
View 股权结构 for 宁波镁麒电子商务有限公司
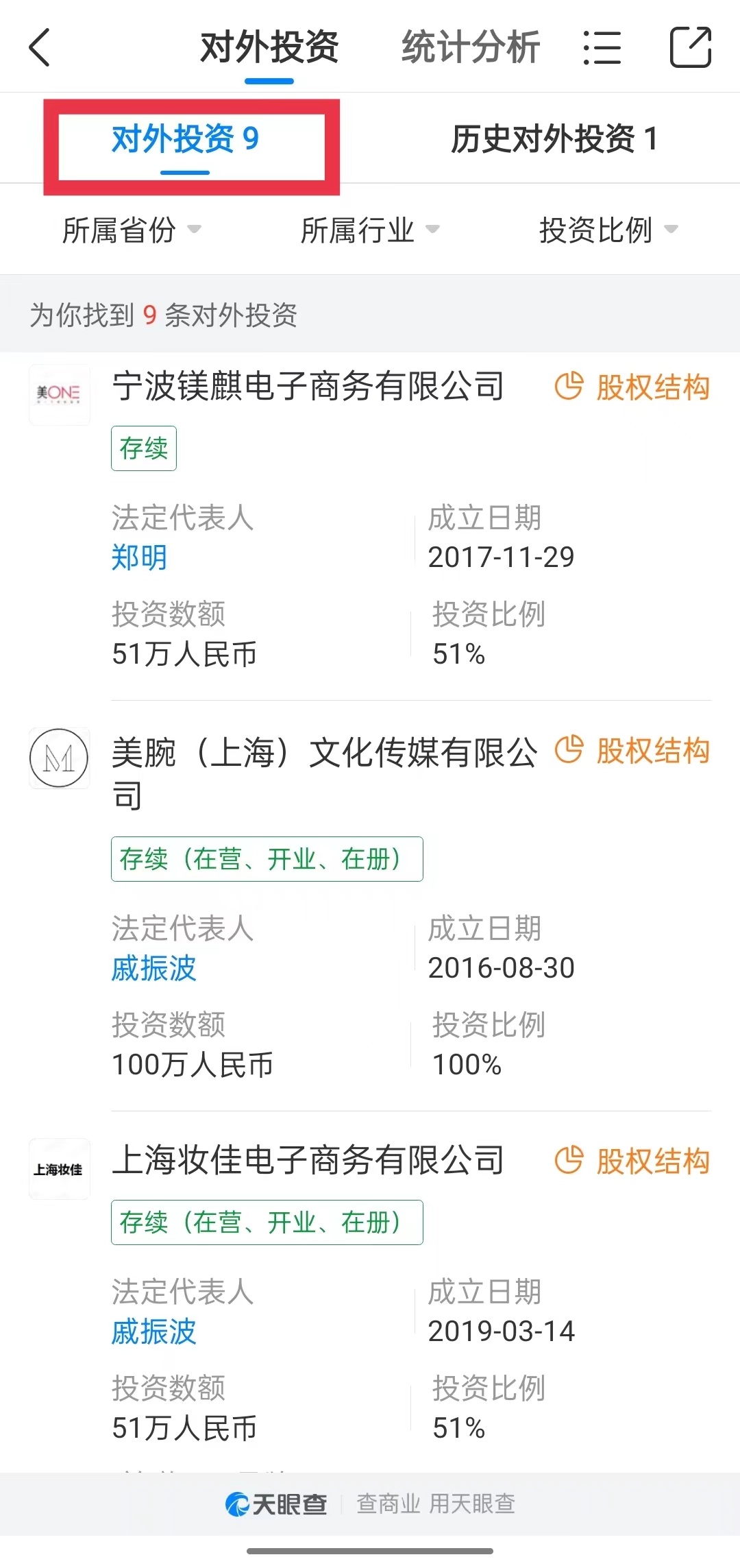(632, 387)
